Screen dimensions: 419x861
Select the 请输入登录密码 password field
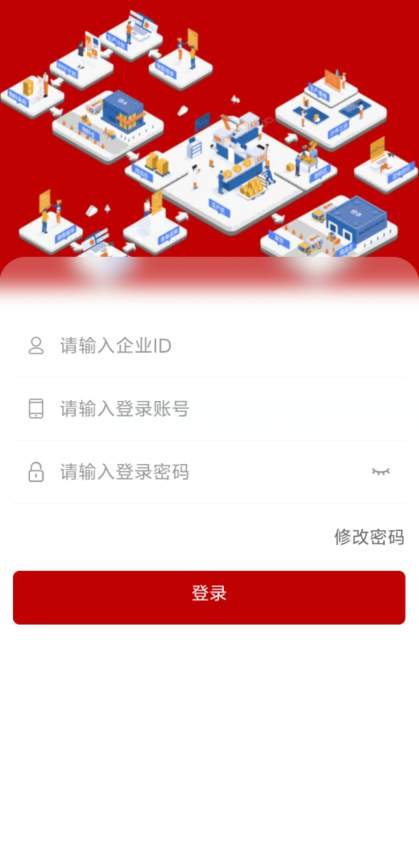point(209,472)
